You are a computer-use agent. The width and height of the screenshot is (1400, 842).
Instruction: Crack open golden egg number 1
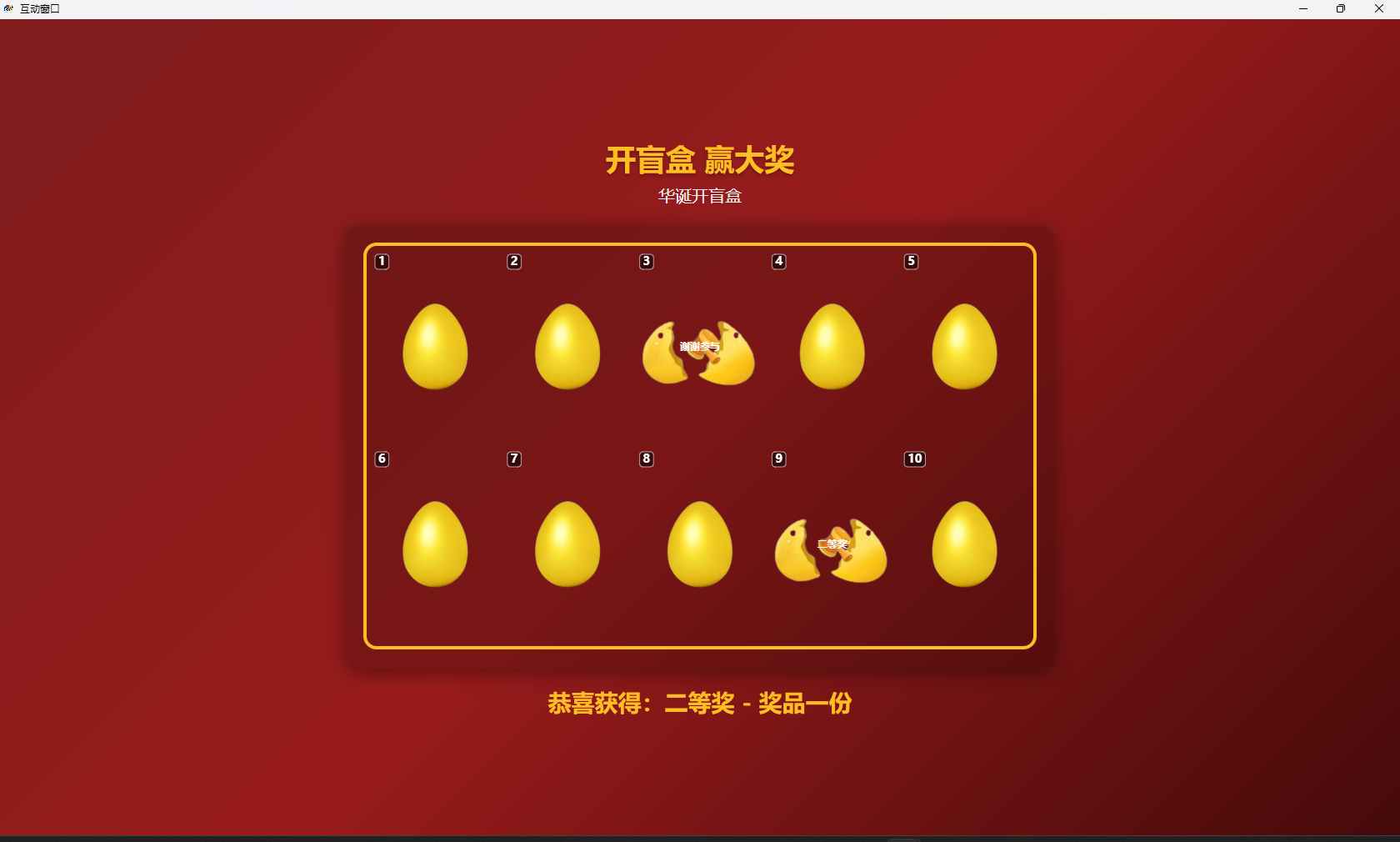click(435, 346)
